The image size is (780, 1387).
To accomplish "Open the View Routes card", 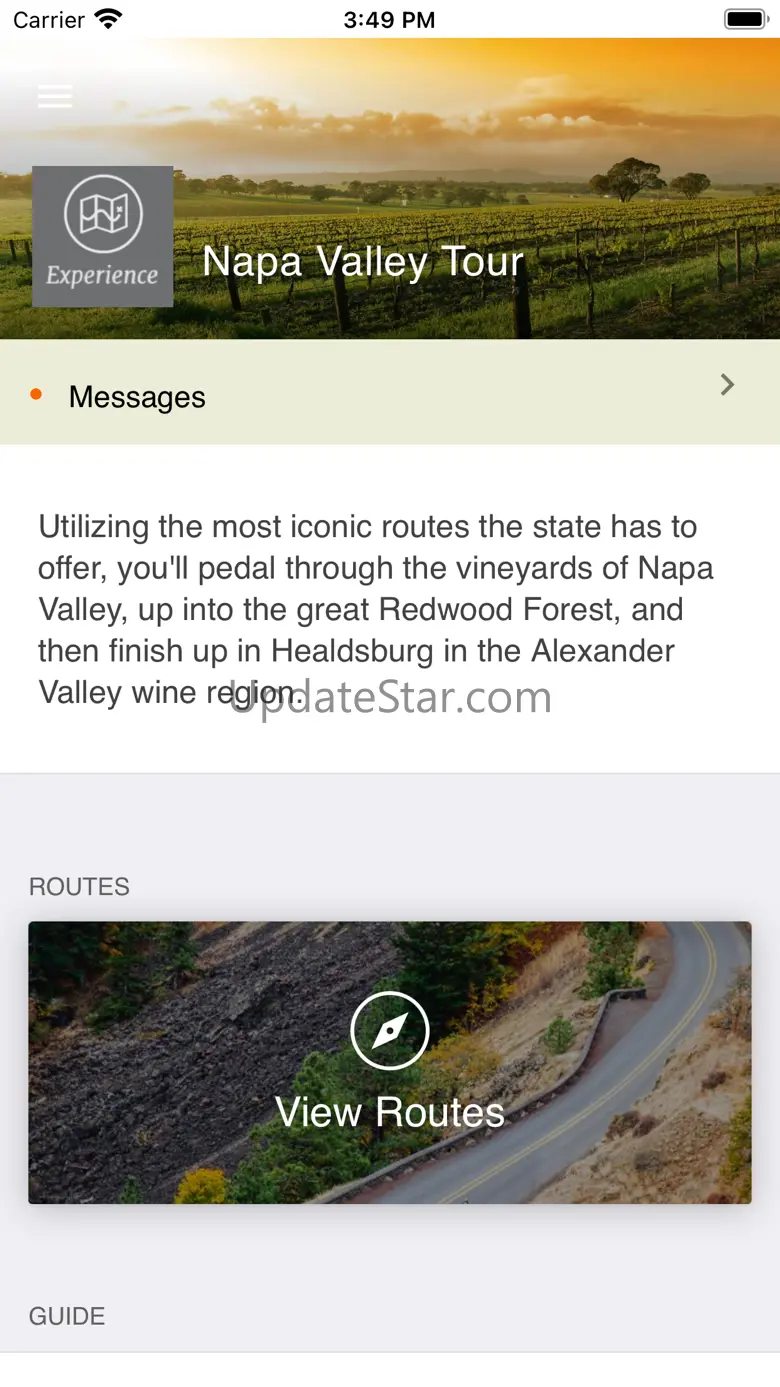I will (x=389, y=1062).
